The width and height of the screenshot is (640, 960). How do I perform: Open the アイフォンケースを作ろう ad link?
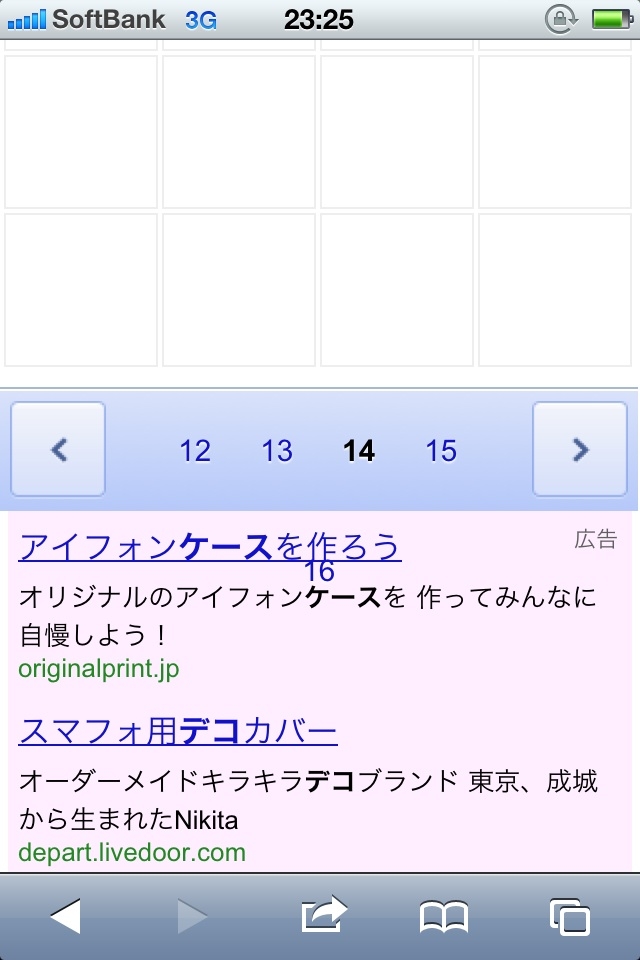[209, 547]
